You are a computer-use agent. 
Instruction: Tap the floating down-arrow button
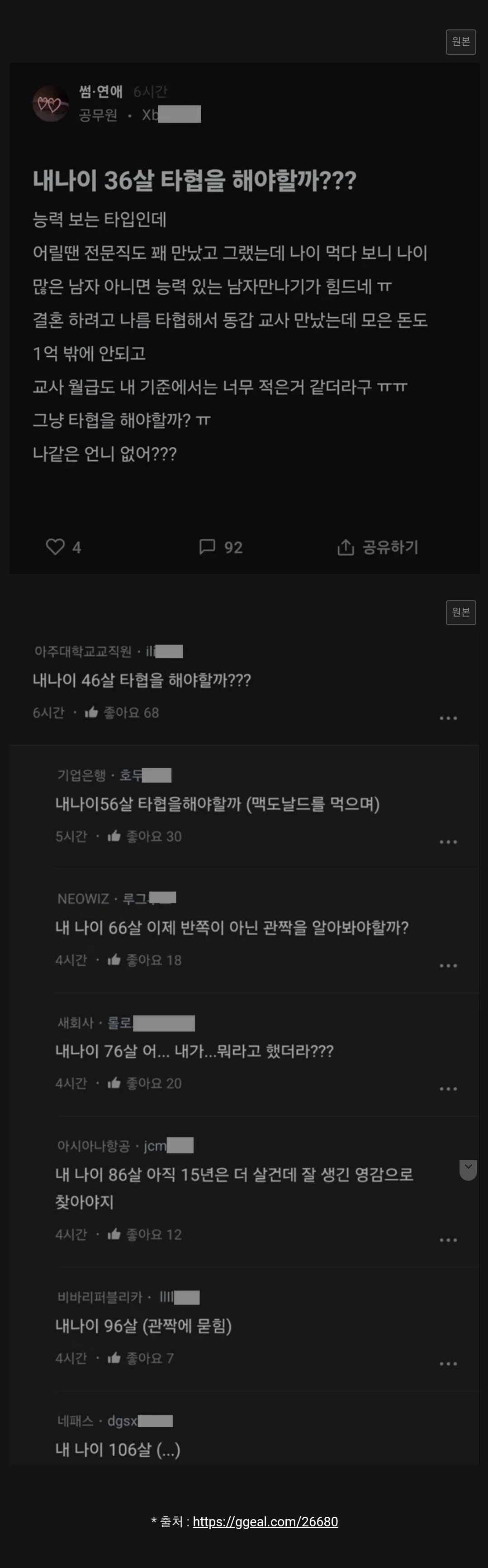click(x=468, y=1169)
